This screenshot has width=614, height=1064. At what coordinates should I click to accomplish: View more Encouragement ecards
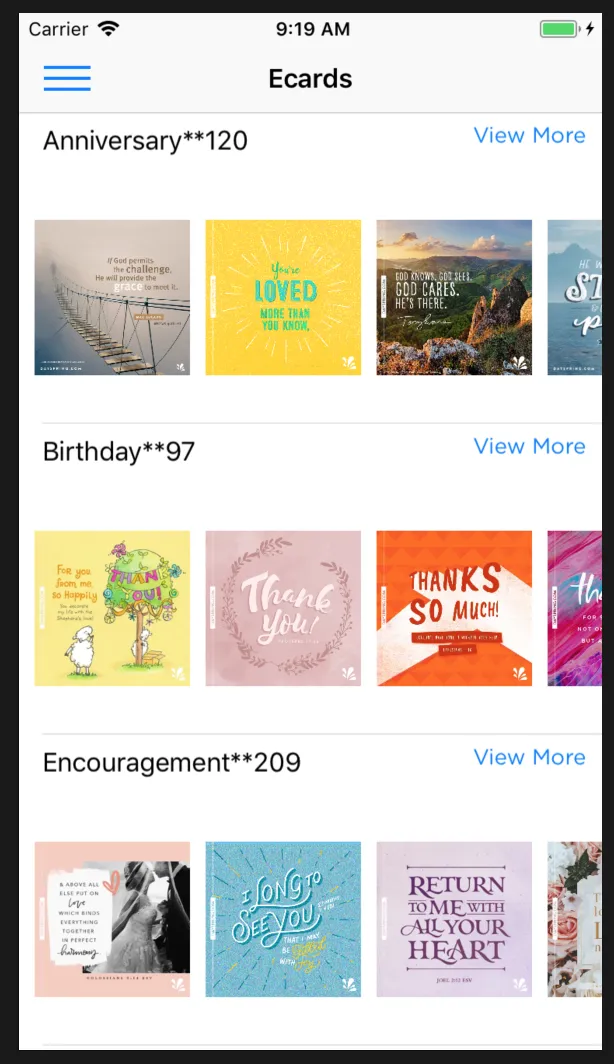(x=529, y=758)
